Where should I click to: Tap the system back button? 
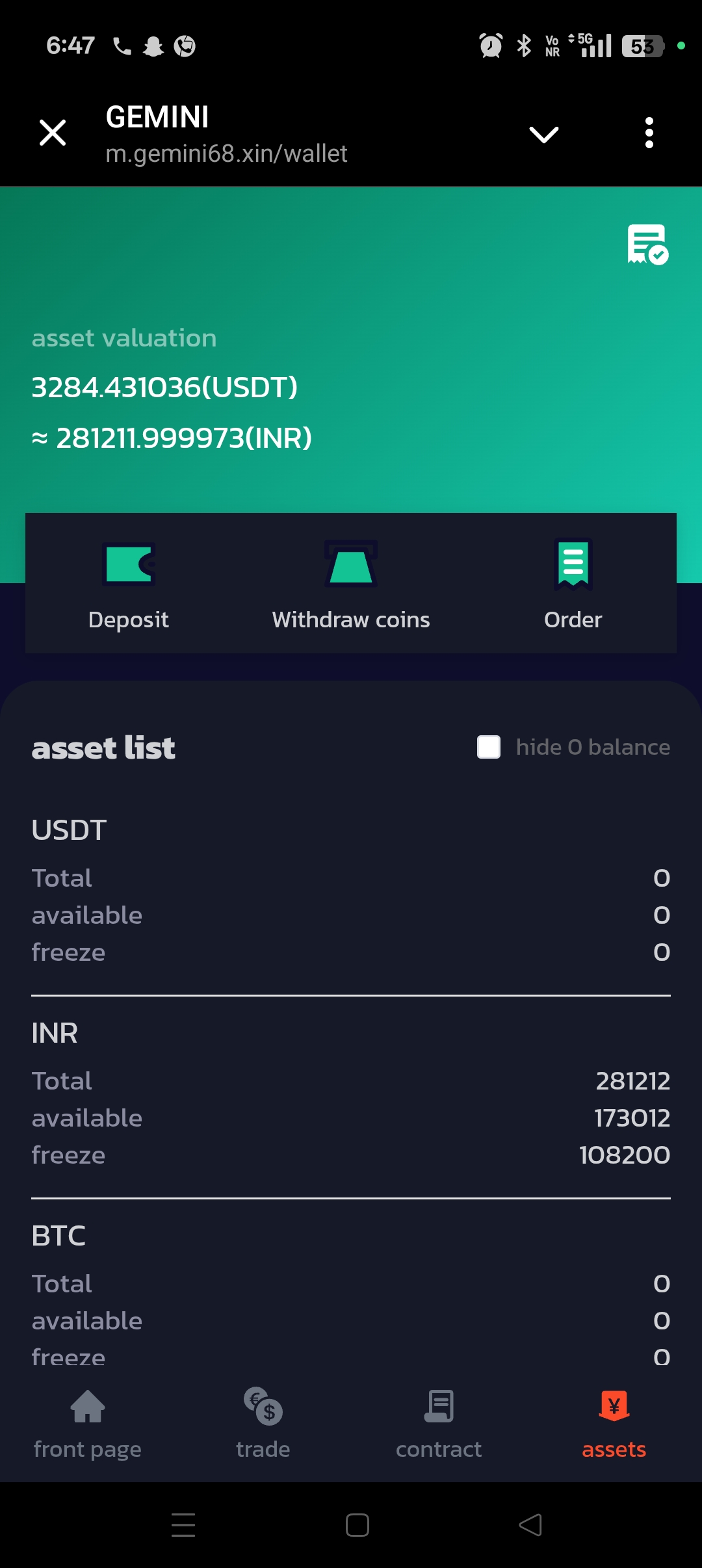coord(530,1525)
